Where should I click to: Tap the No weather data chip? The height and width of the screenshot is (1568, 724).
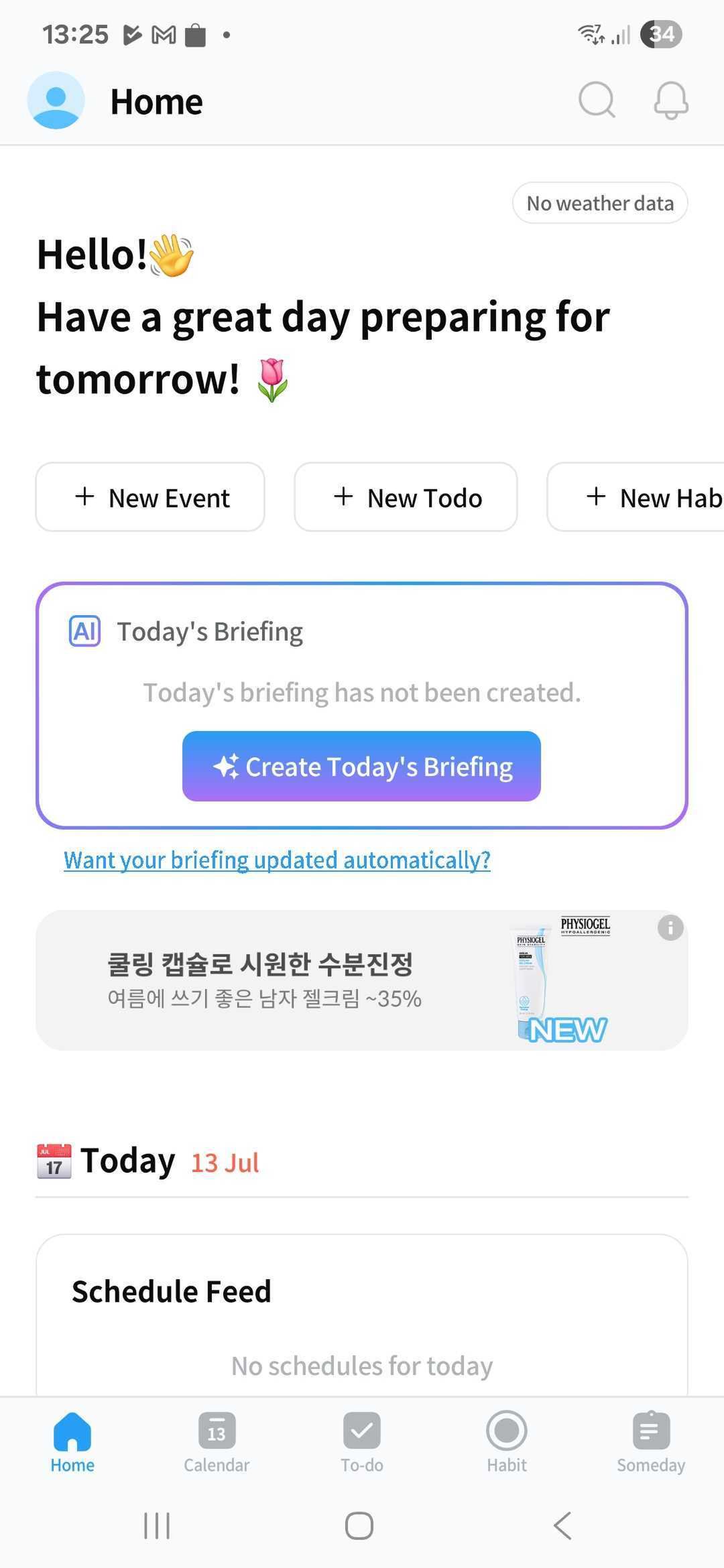tap(599, 203)
